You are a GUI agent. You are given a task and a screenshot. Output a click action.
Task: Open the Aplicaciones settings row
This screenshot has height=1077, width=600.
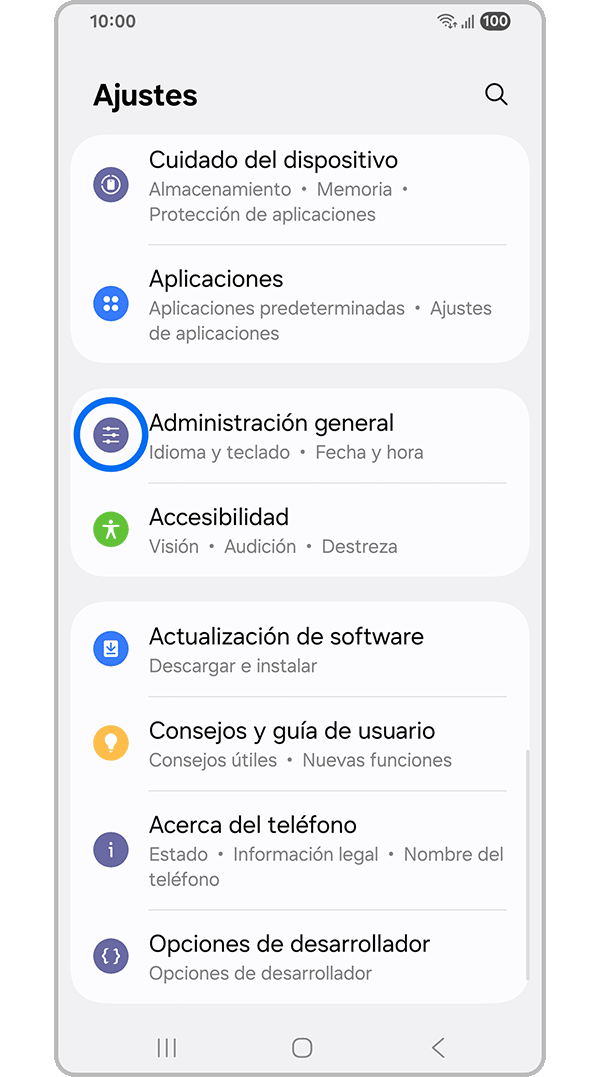click(x=300, y=305)
